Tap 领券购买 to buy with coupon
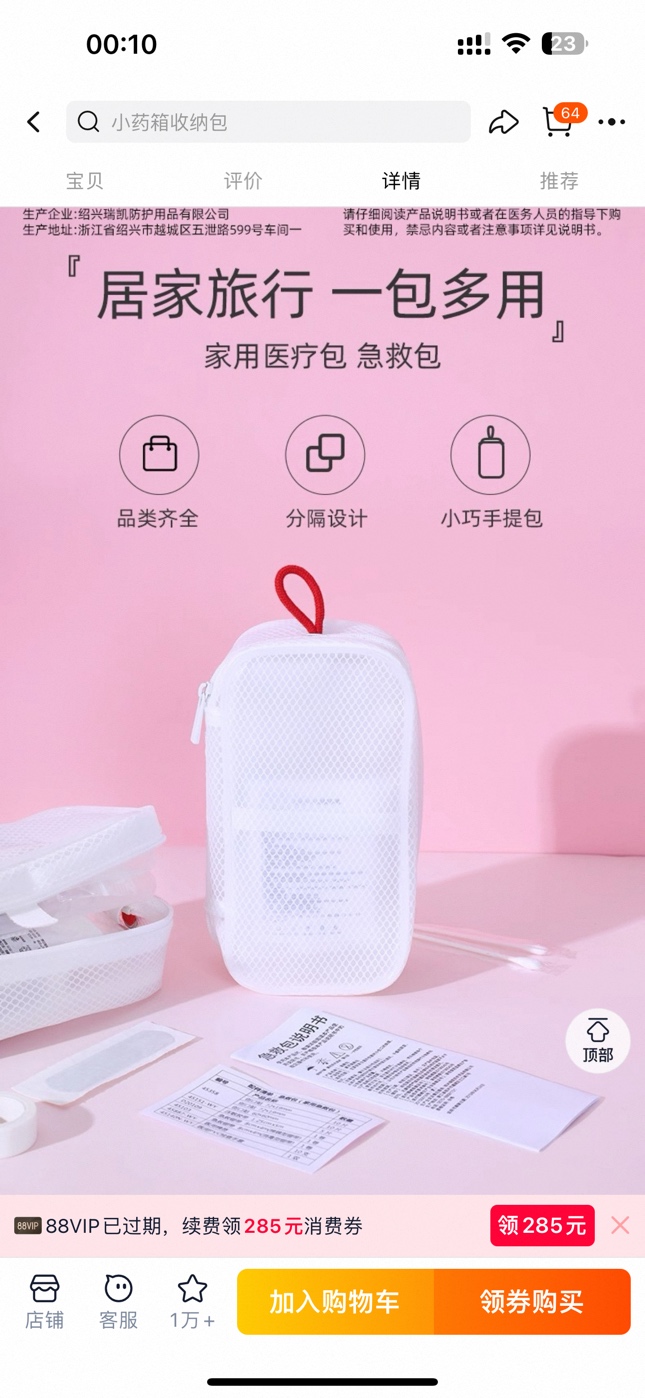This screenshot has height=1398, width=645. coord(532,1301)
